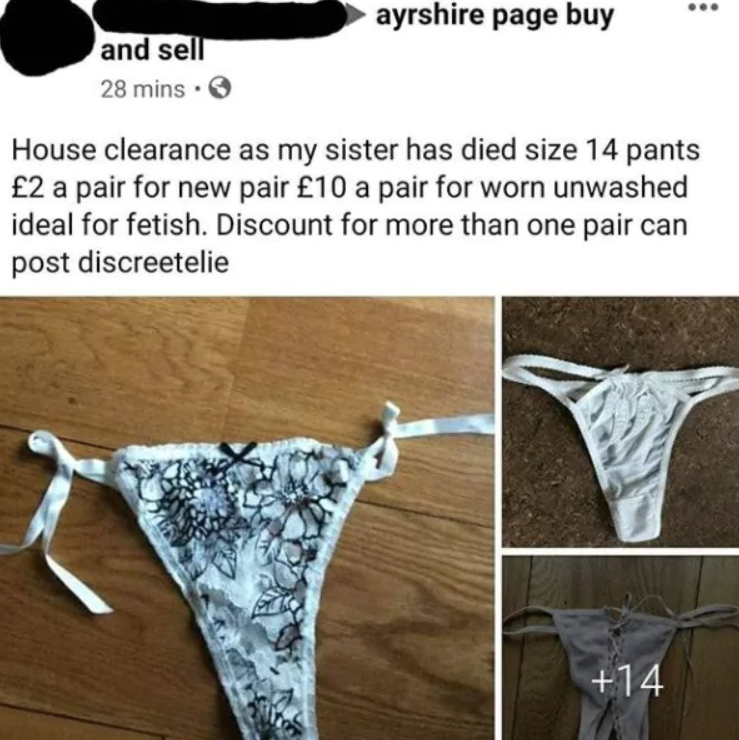Open the ayrshire page buy and sell group
The height and width of the screenshot is (740, 739).
pyautogui.click(x=494, y=17)
